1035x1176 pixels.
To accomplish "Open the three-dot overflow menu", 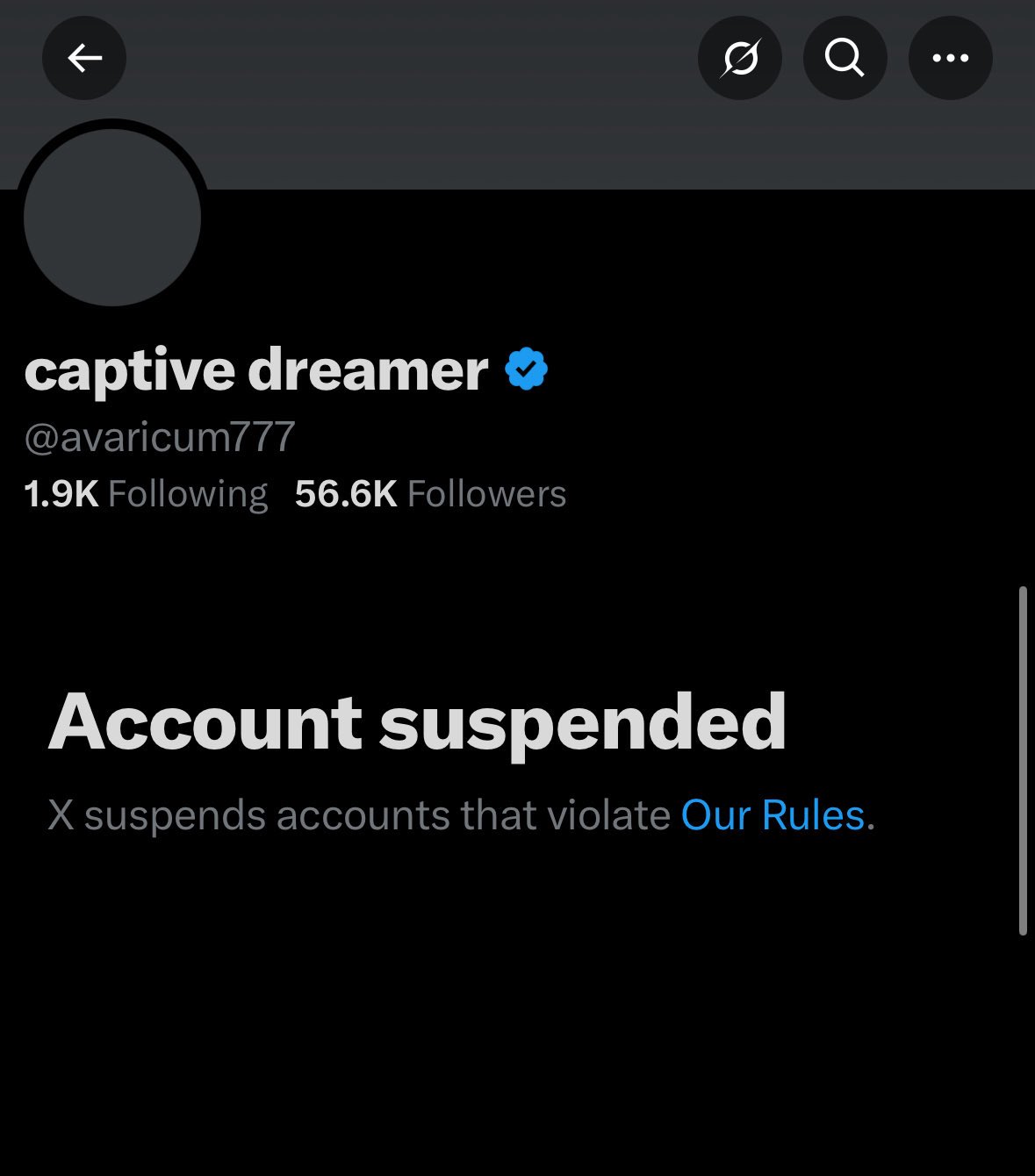I will coord(950,58).
